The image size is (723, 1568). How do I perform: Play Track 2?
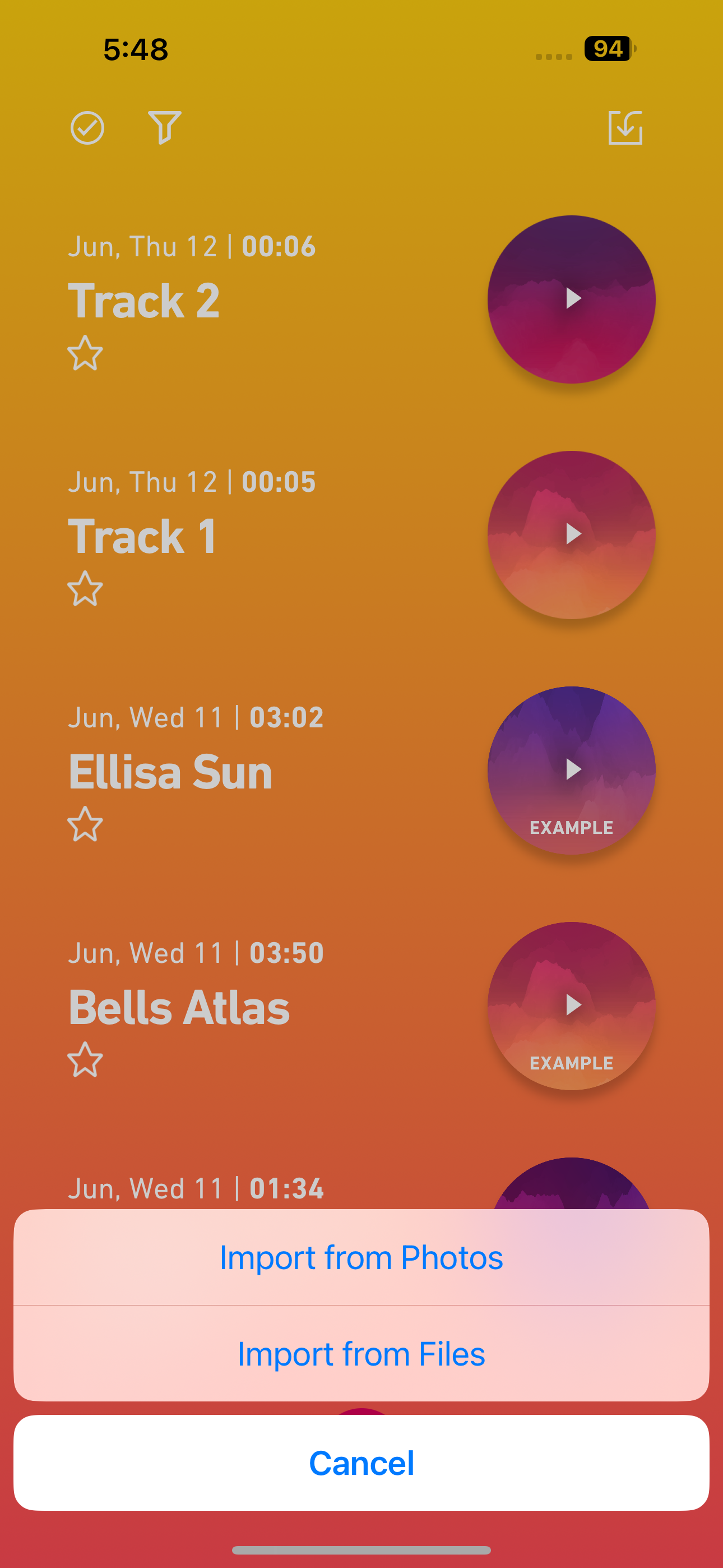(572, 299)
